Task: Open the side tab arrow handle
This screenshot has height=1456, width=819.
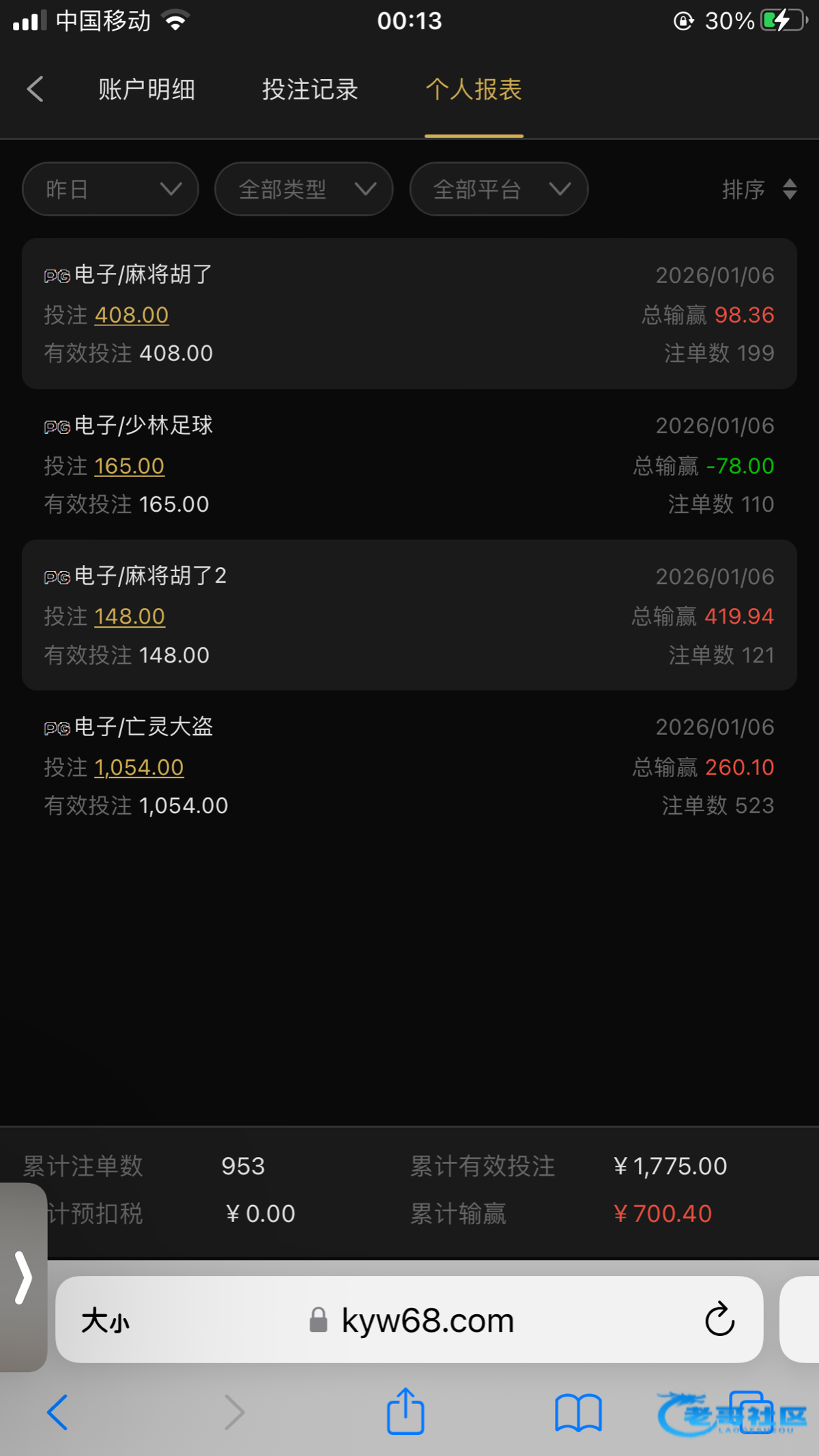Action: (23, 1277)
